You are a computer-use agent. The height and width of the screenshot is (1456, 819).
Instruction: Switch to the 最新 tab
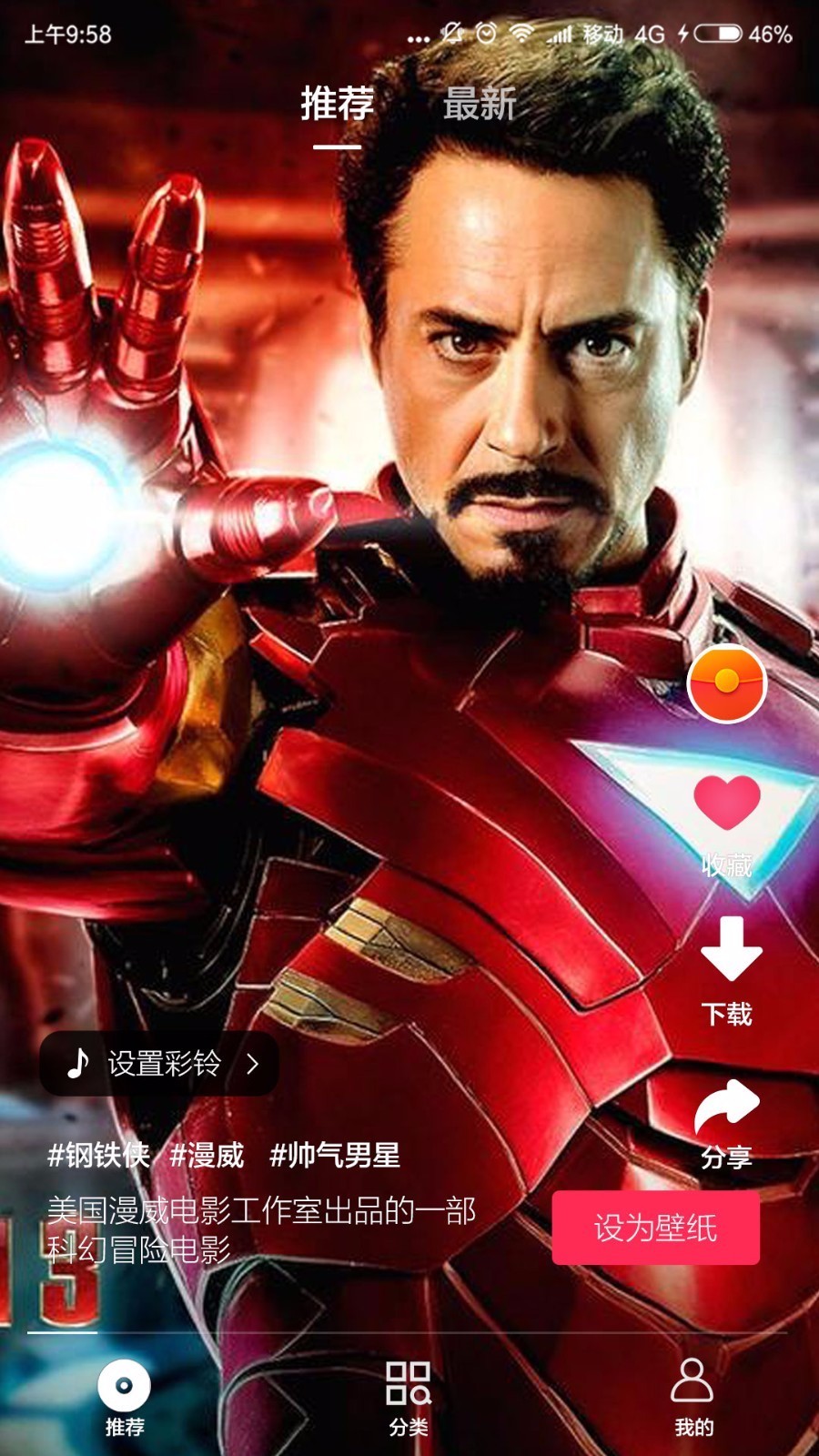coord(478,104)
